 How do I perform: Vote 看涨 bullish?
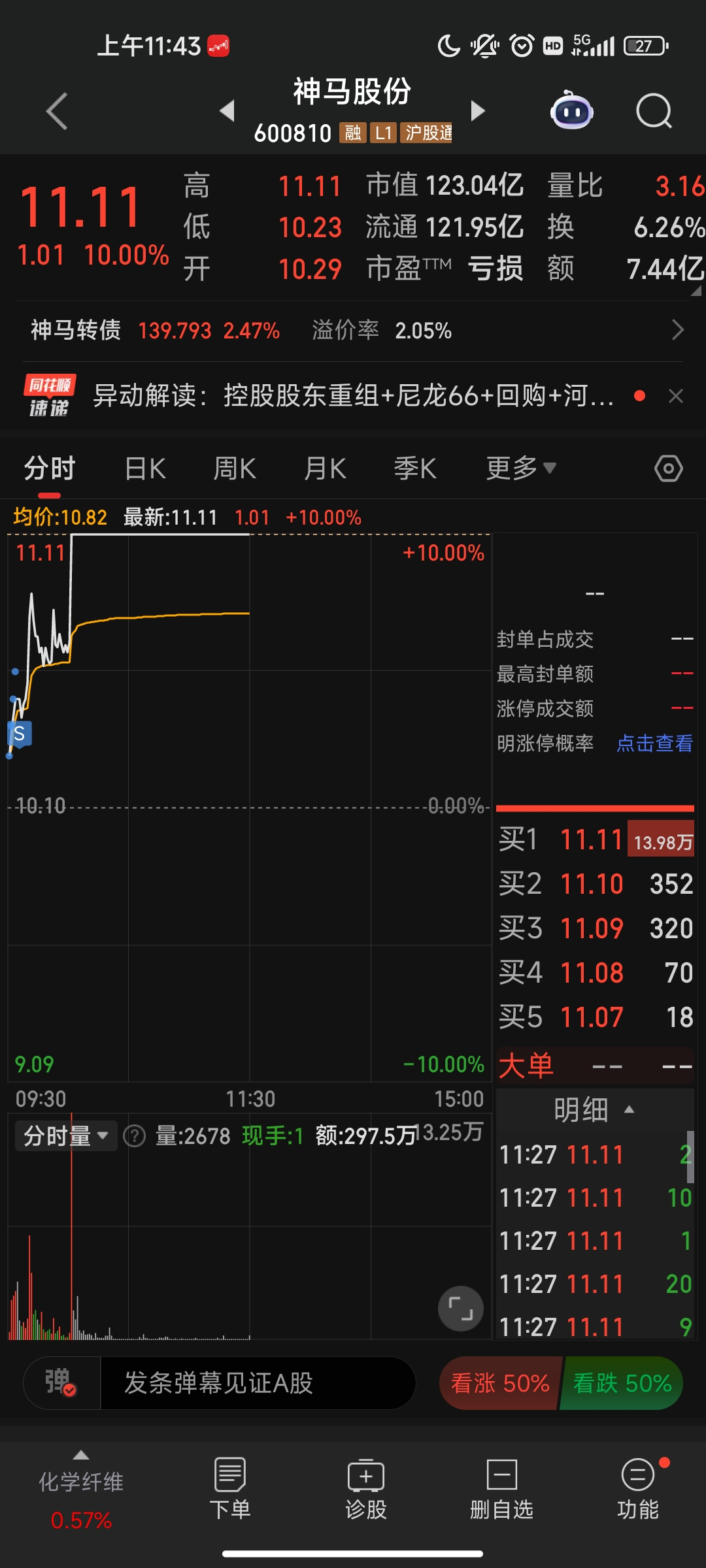tap(500, 1383)
